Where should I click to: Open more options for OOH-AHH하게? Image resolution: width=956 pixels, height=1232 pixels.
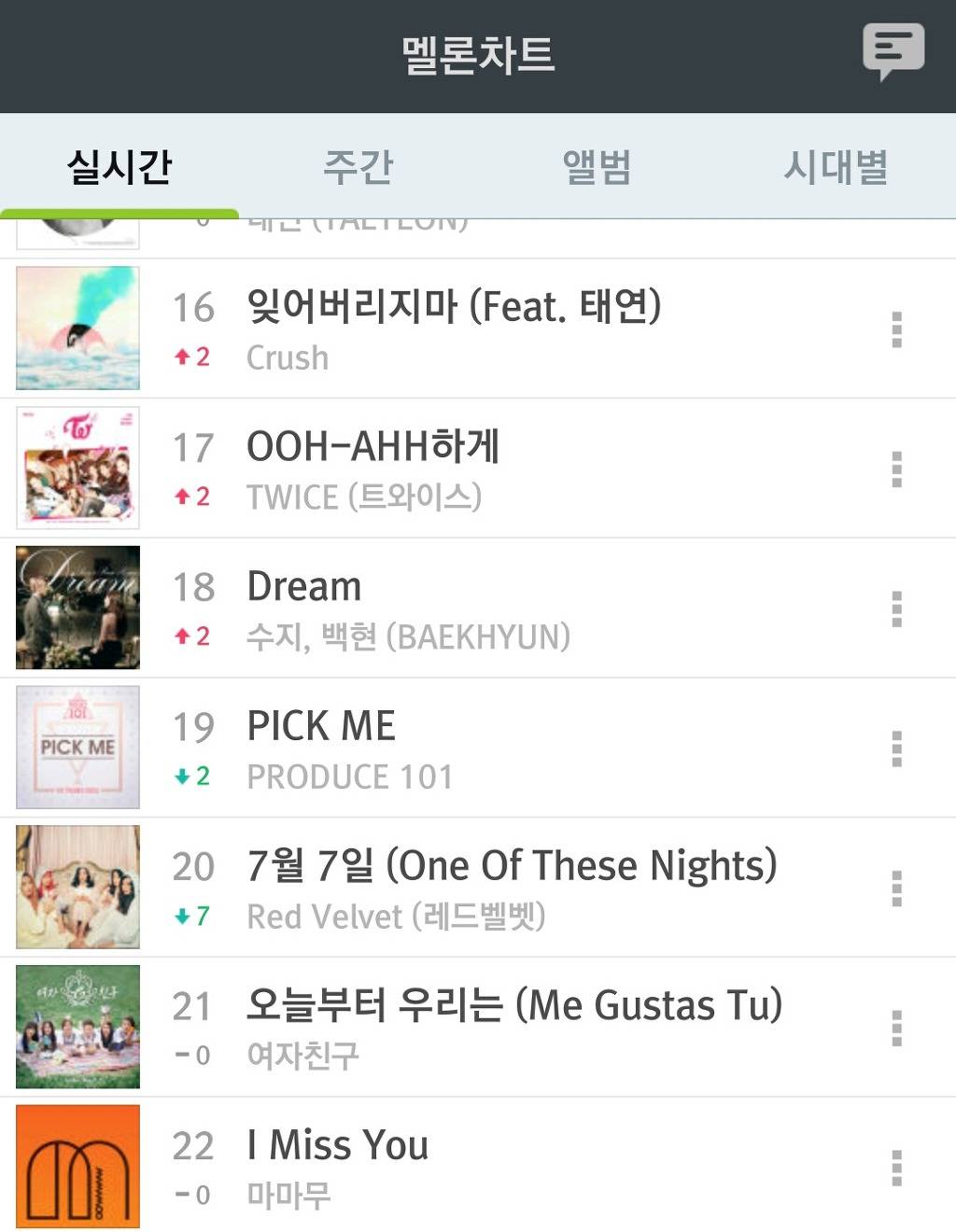click(x=896, y=469)
